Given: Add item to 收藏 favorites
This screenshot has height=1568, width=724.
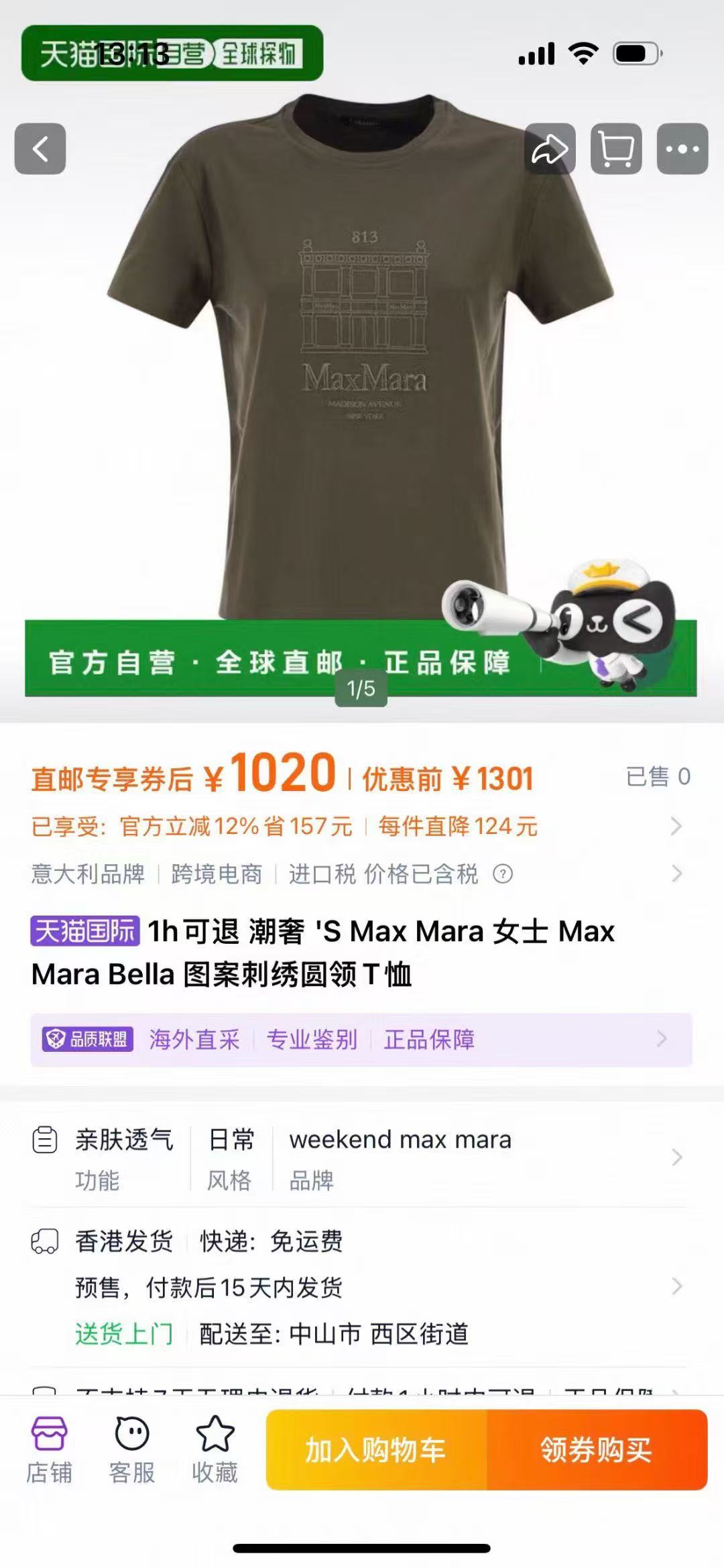Looking at the screenshot, I should [x=215, y=1449].
